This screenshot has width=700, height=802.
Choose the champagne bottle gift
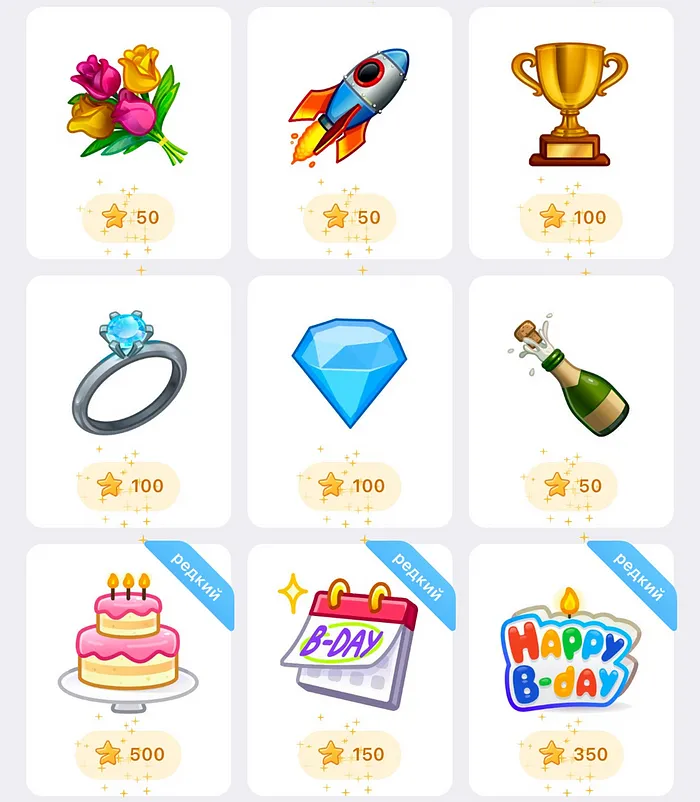click(x=570, y=400)
